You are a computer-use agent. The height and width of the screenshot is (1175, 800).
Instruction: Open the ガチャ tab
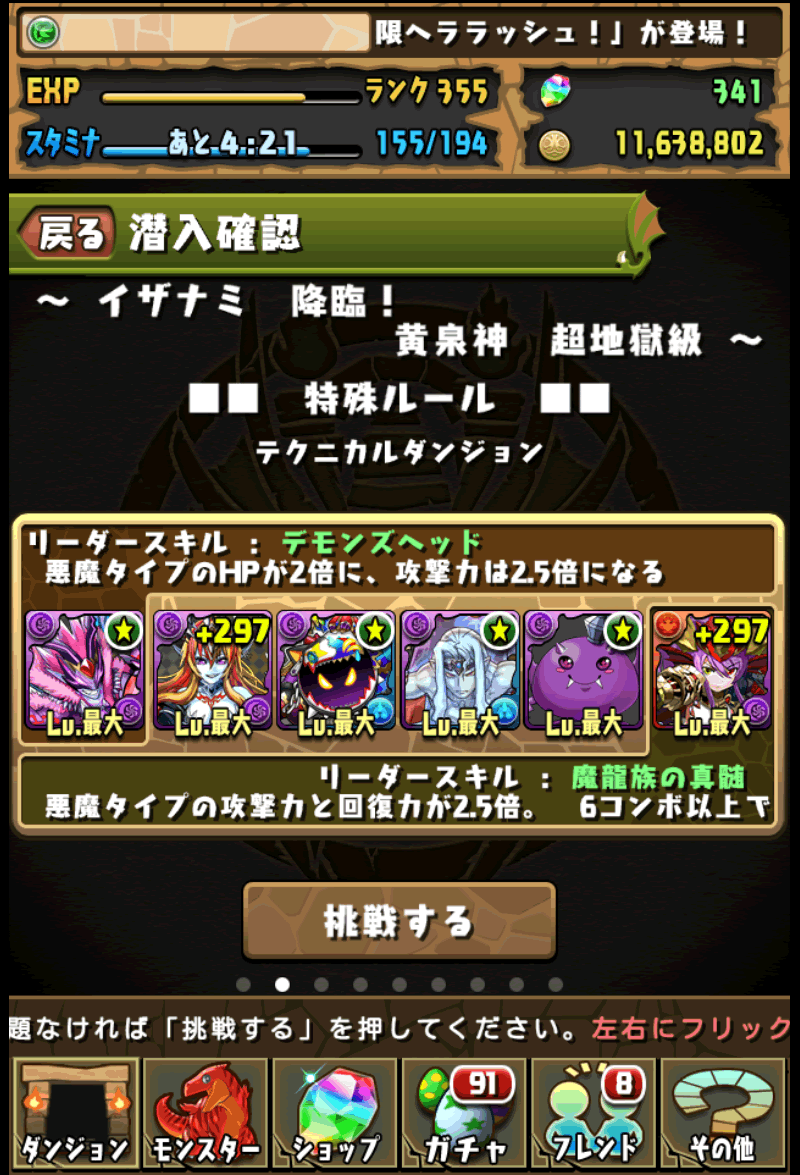click(465, 1112)
